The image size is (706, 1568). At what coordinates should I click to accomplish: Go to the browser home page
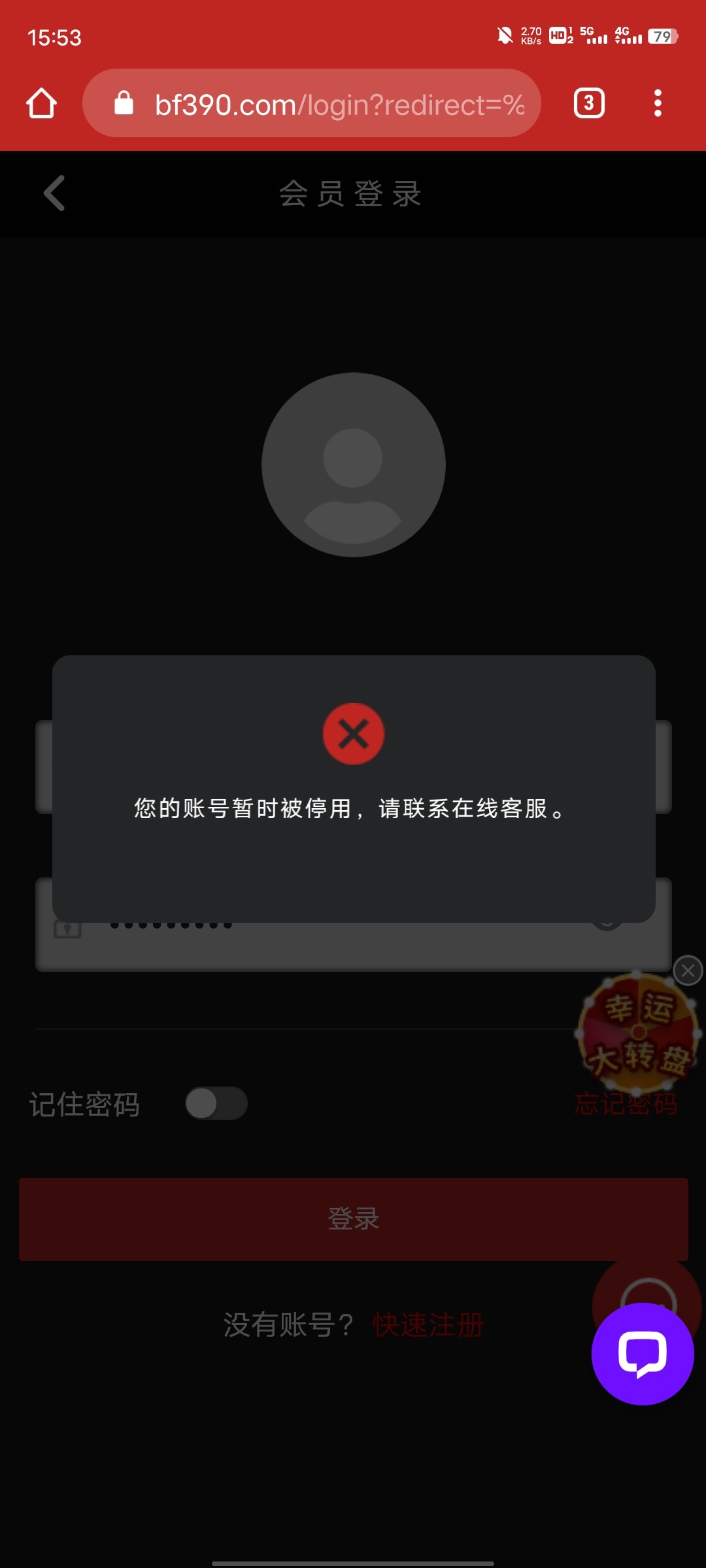pyautogui.click(x=41, y=103)
